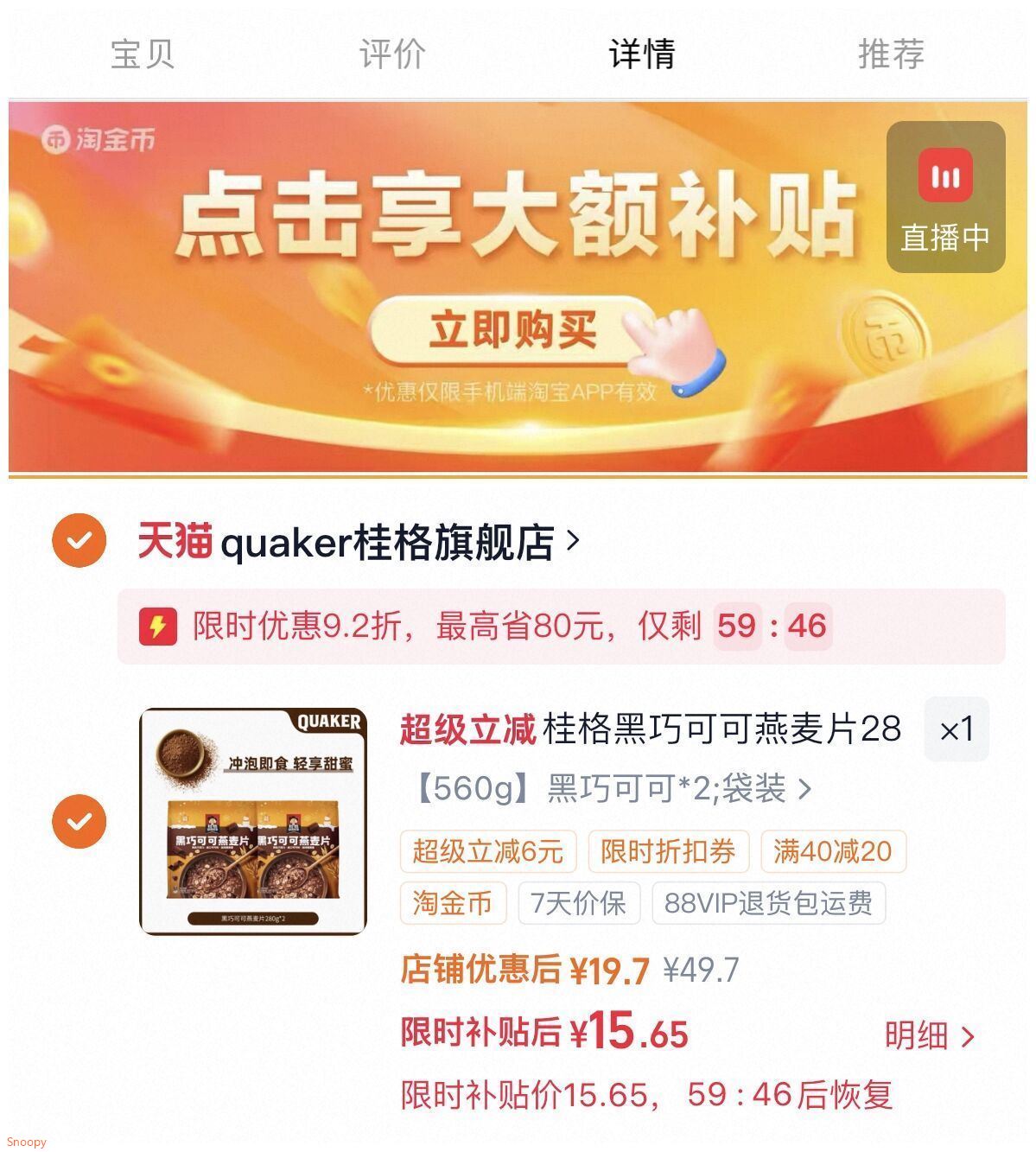
Task: Adjust the ×1 quantity
Action: [x=957, y=730]
